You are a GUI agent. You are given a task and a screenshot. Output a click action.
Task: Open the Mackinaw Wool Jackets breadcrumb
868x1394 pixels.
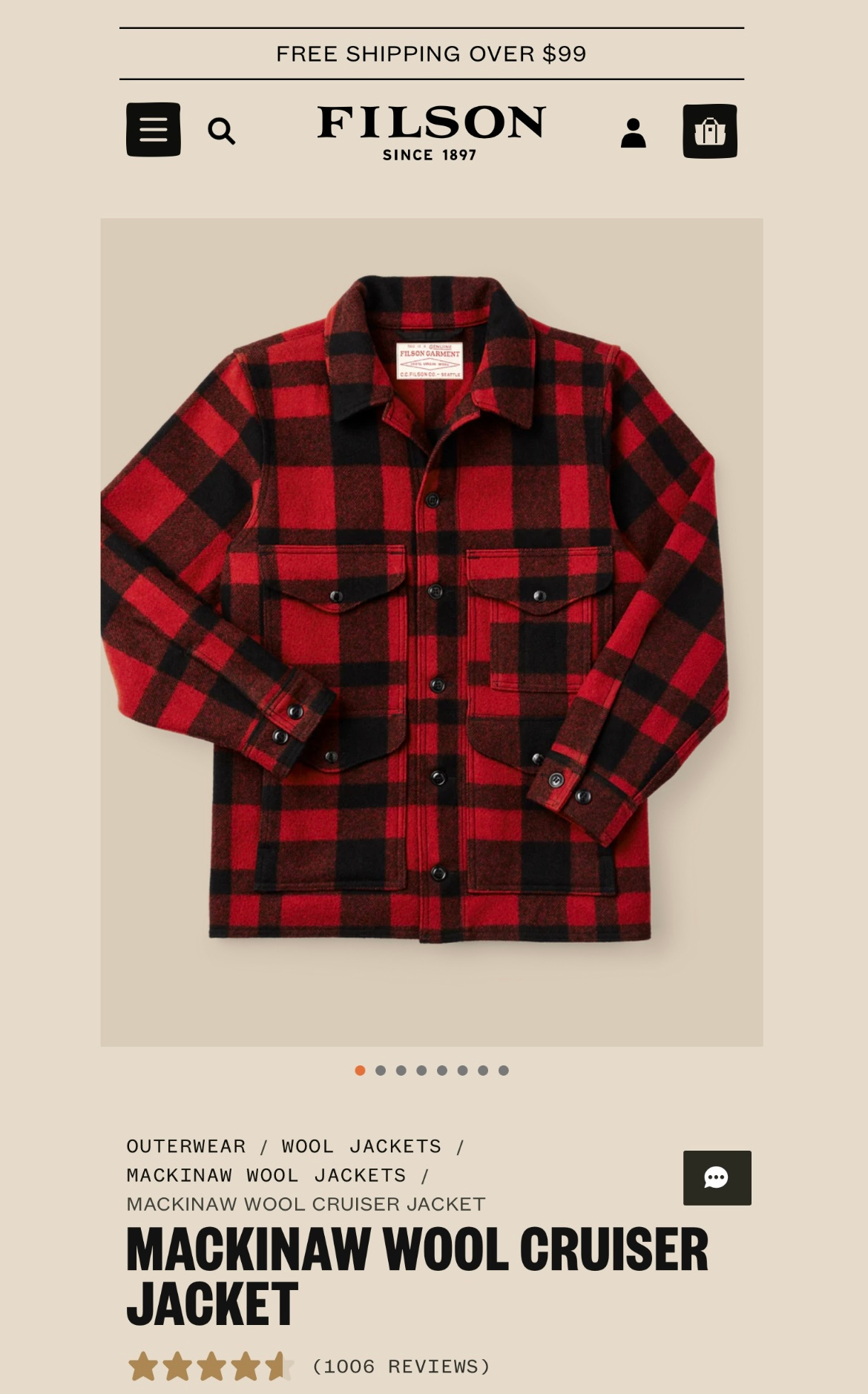point(266,1175)
